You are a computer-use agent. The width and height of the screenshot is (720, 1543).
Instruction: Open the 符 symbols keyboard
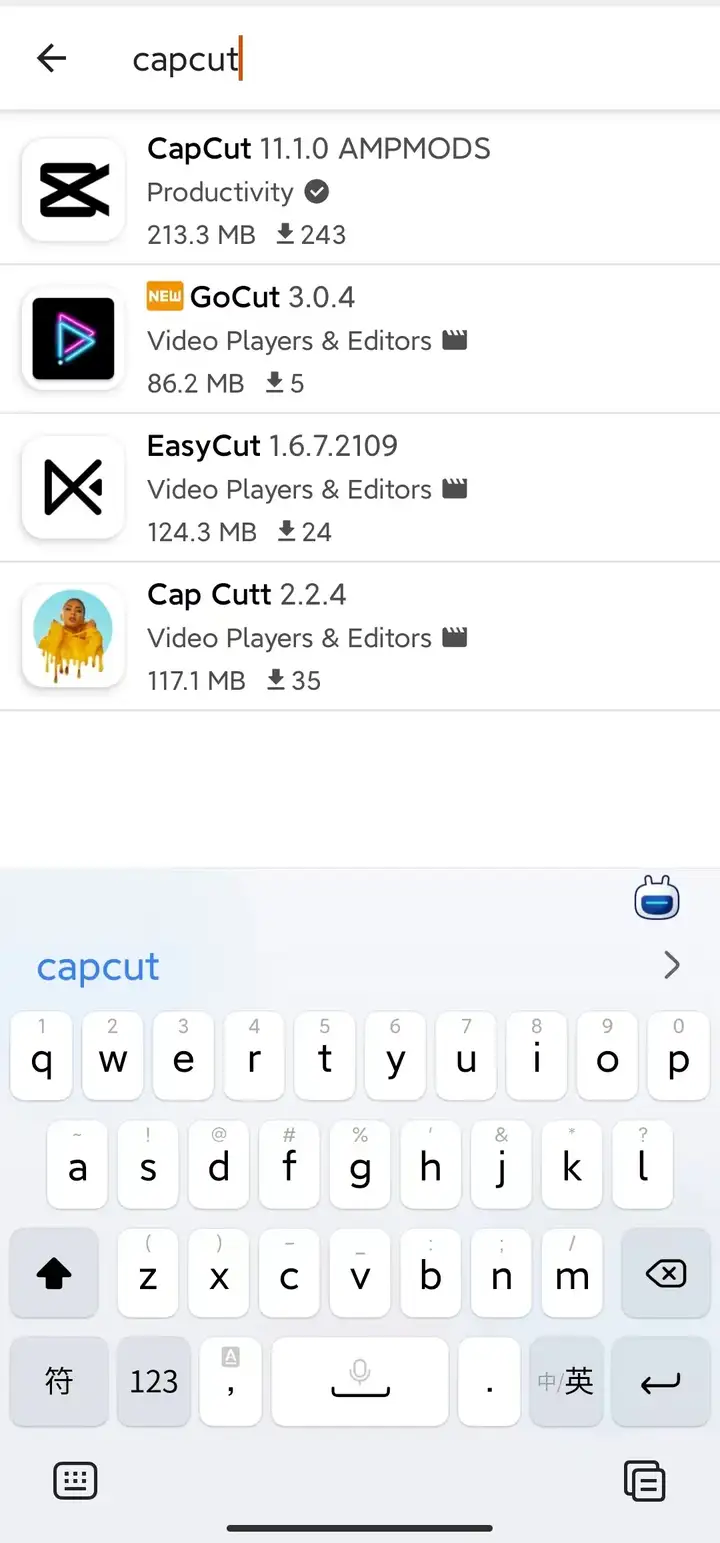coord(59,1382)
